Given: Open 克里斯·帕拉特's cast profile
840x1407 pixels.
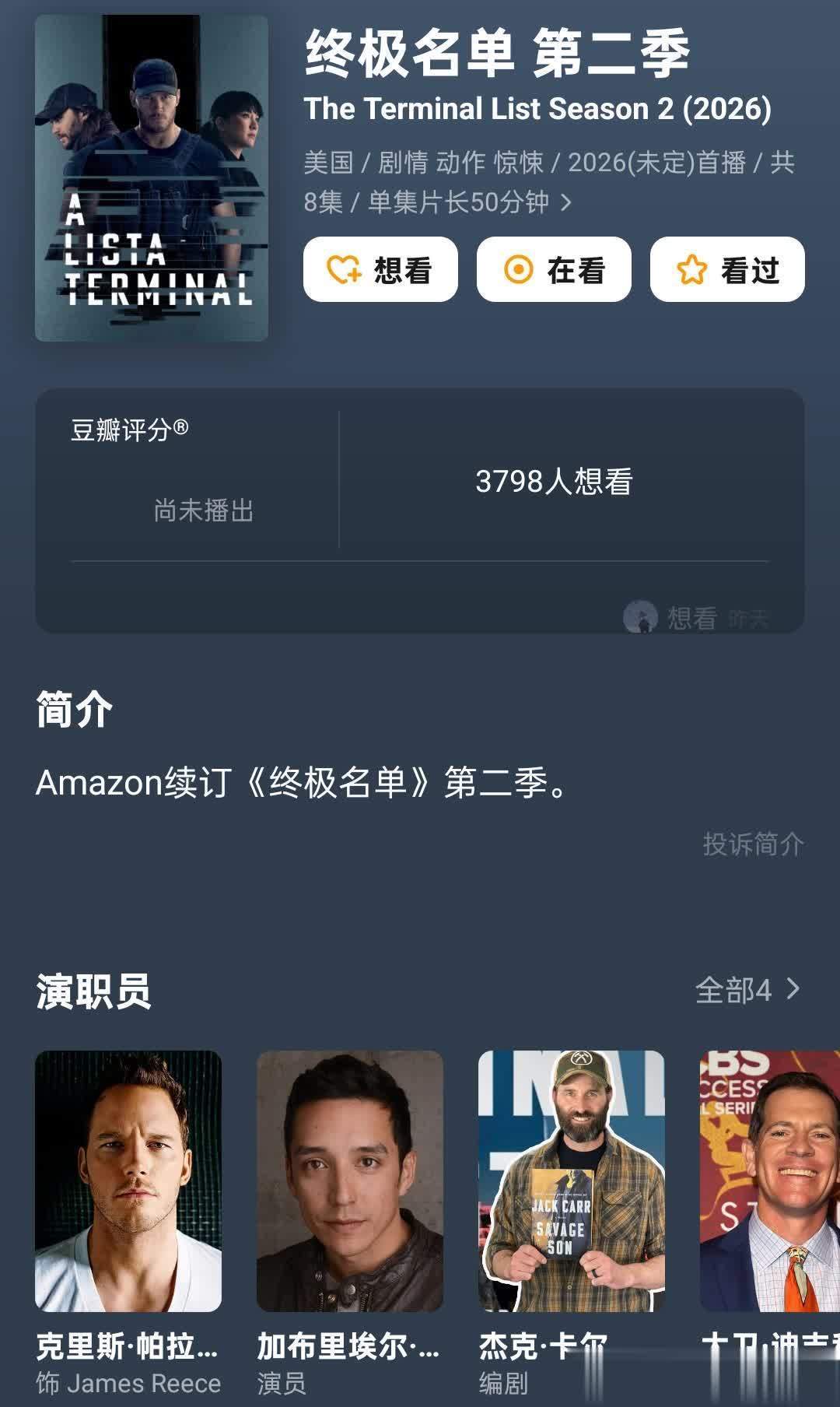Looking at the screenshot, I should [x=128, y=1181].
